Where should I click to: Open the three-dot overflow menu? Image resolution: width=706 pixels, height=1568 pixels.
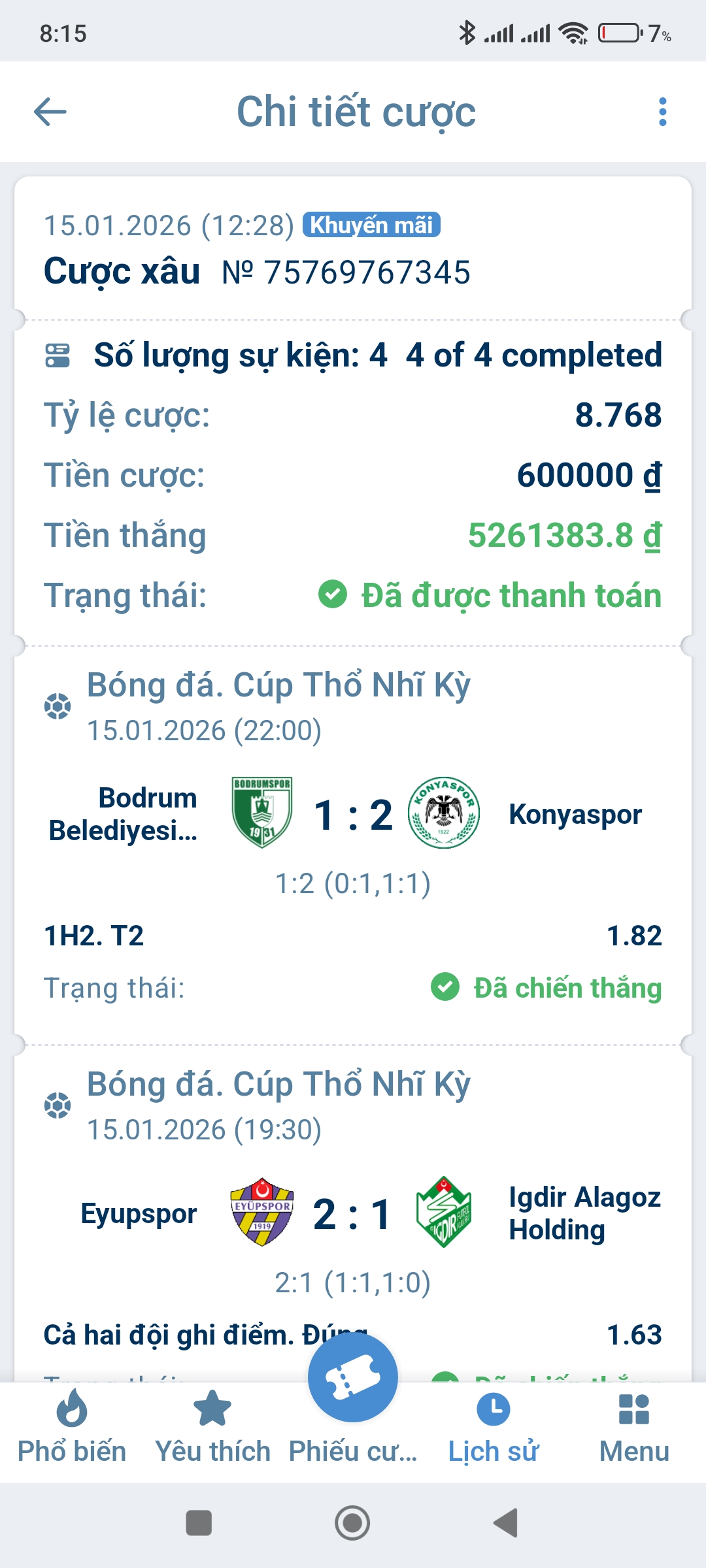pyautogui.click(x=662, y=112)
